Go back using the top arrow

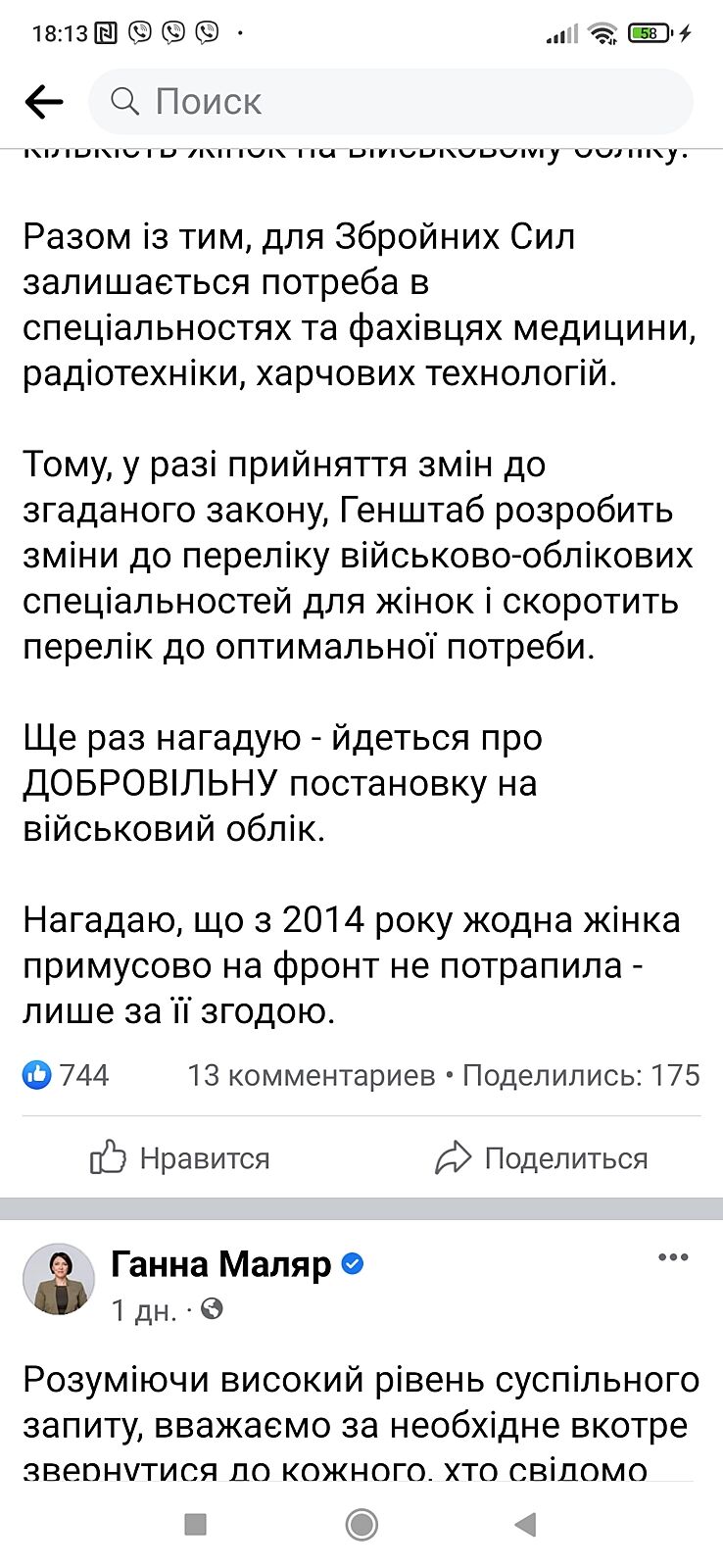click(x=43, y=101)
